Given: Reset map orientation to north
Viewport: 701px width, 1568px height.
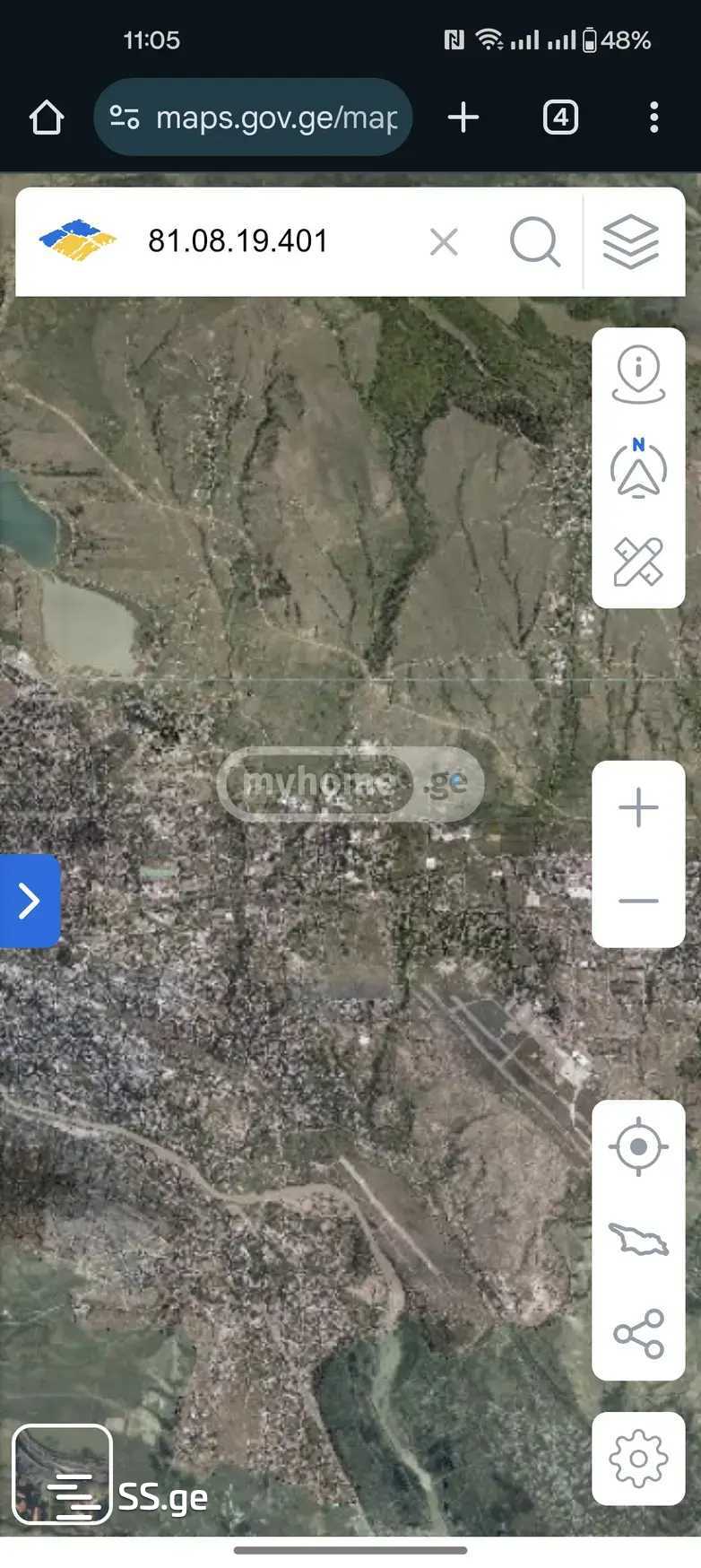Looking at the screenshot, I should [638, 469].
